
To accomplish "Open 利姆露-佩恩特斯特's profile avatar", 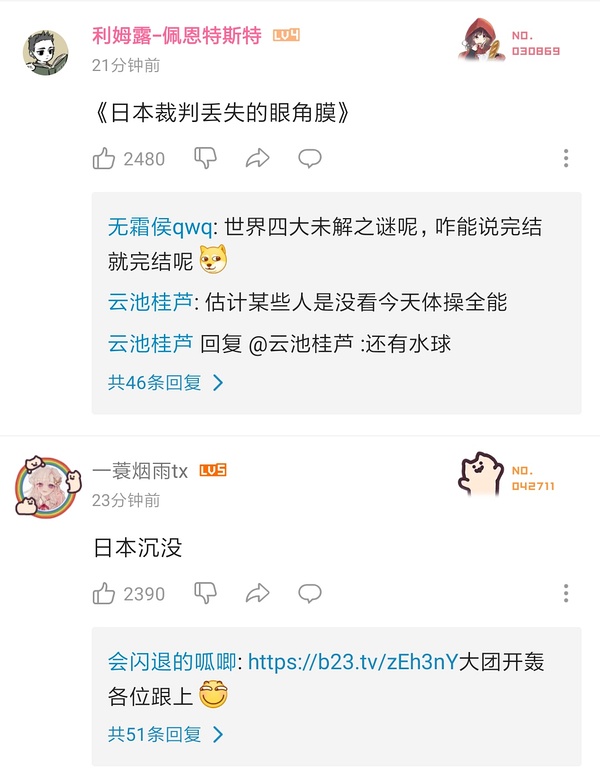I will (x=44, y=52).
